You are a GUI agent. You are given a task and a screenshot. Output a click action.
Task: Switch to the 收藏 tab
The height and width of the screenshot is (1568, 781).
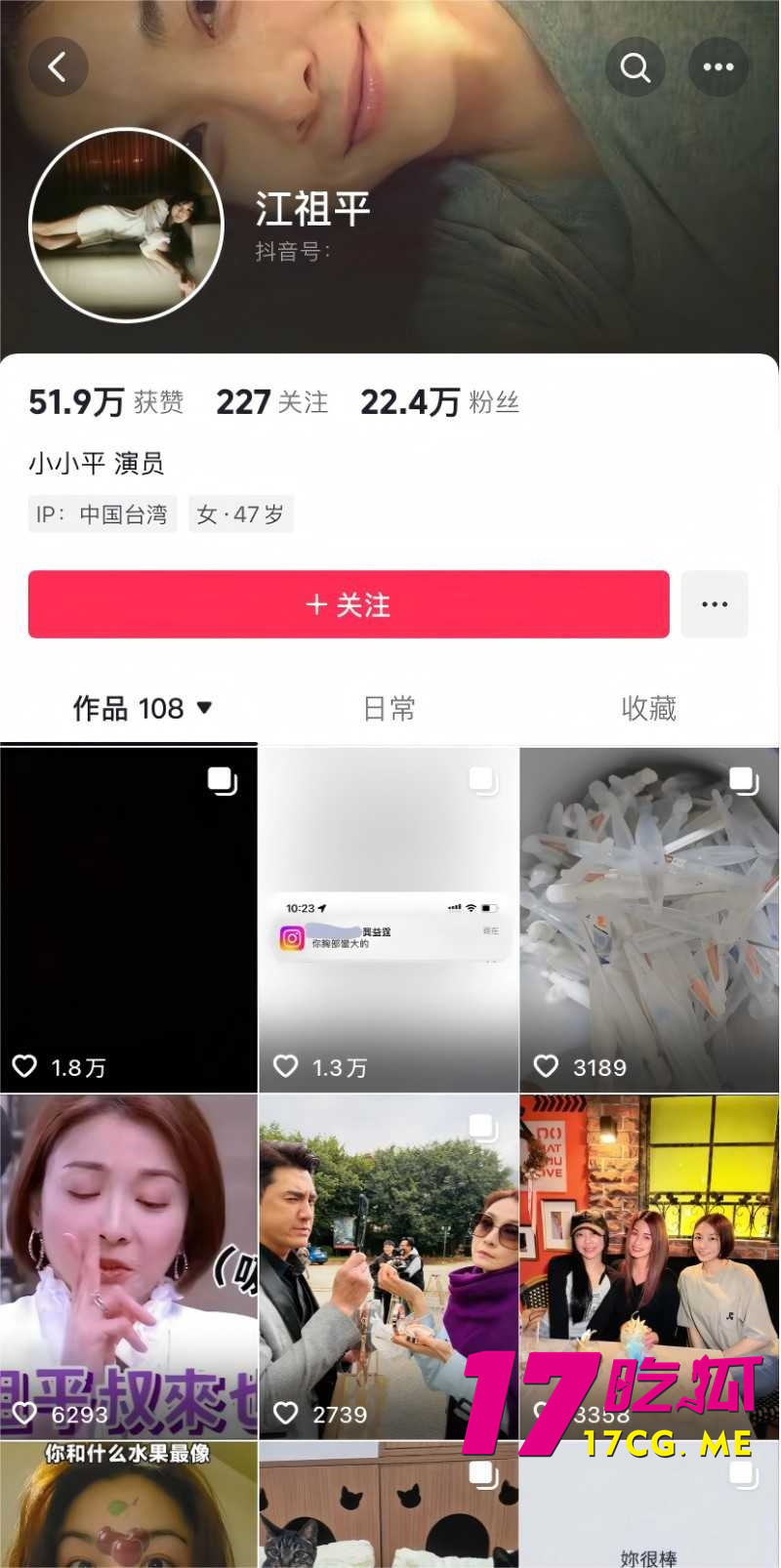click(649, 709)
